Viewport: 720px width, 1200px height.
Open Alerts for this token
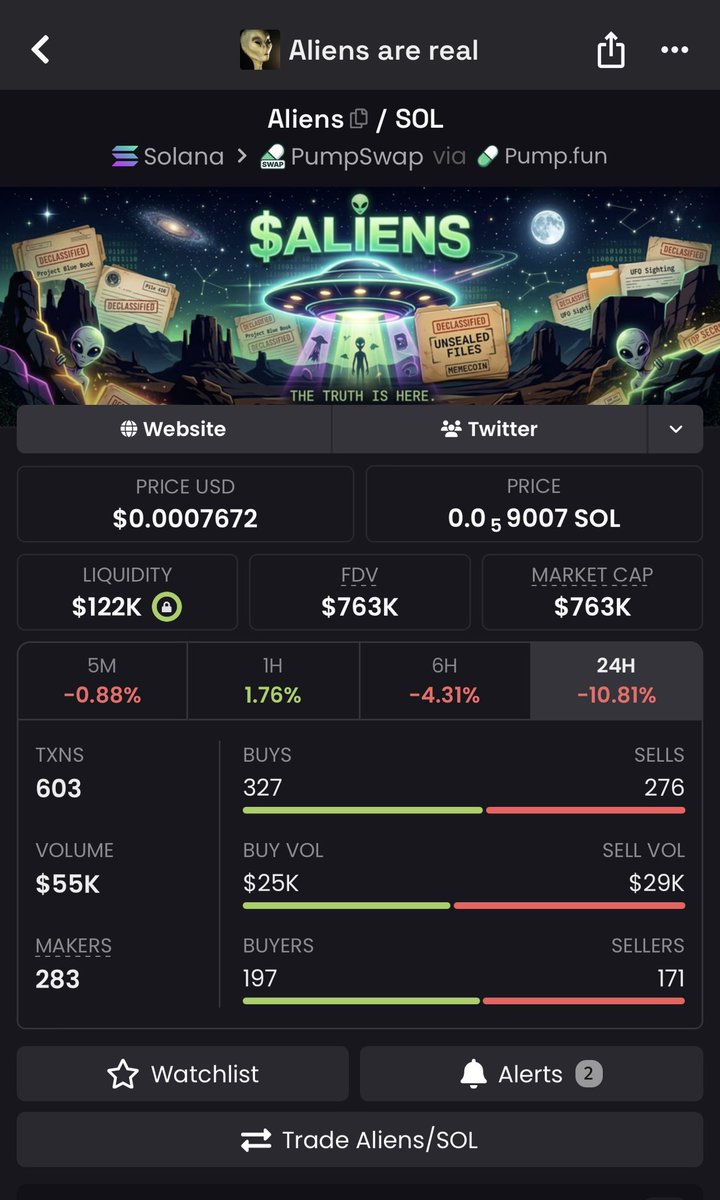coord(531,1074)
